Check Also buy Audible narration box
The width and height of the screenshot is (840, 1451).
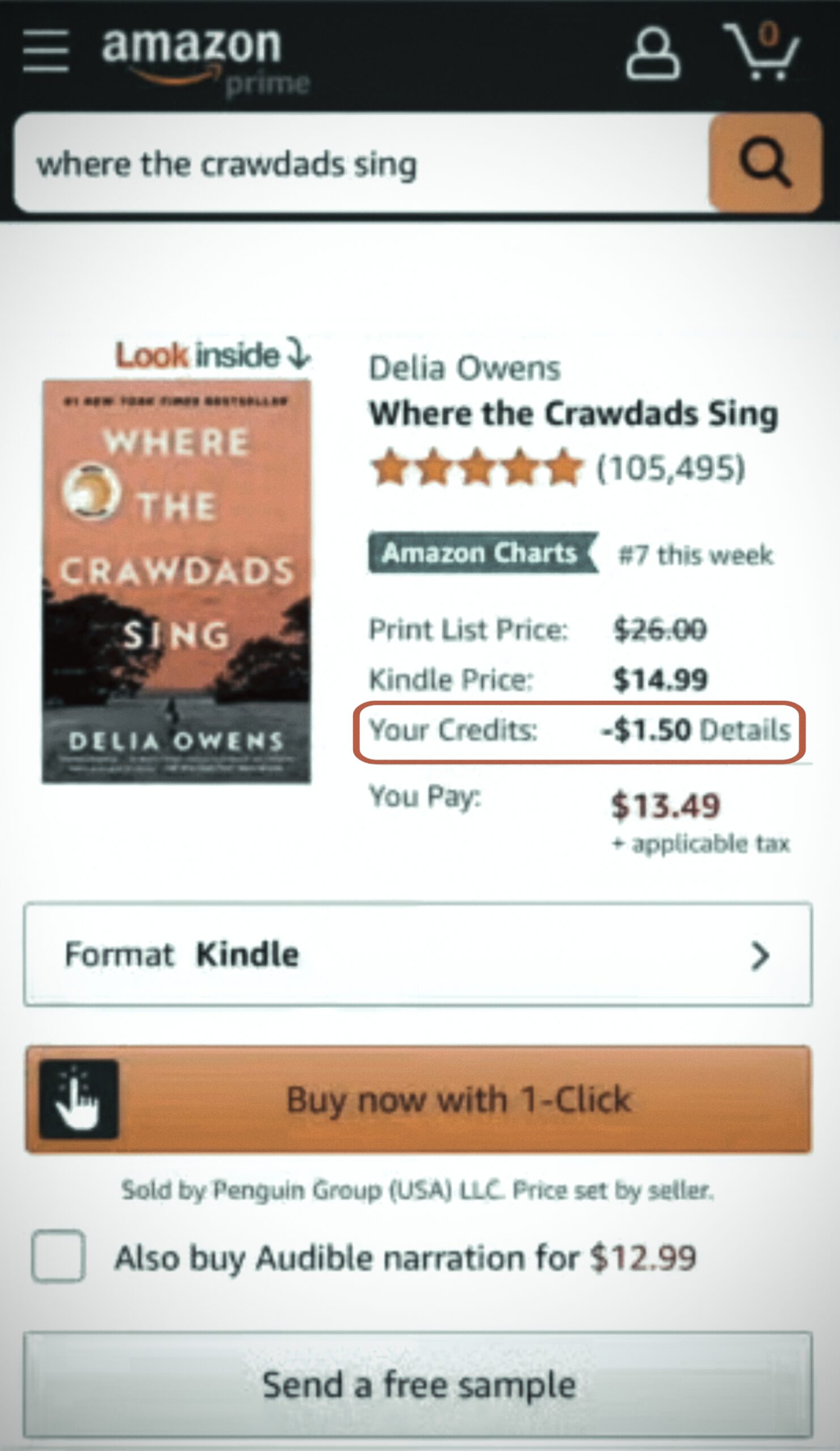[59, 1257]
